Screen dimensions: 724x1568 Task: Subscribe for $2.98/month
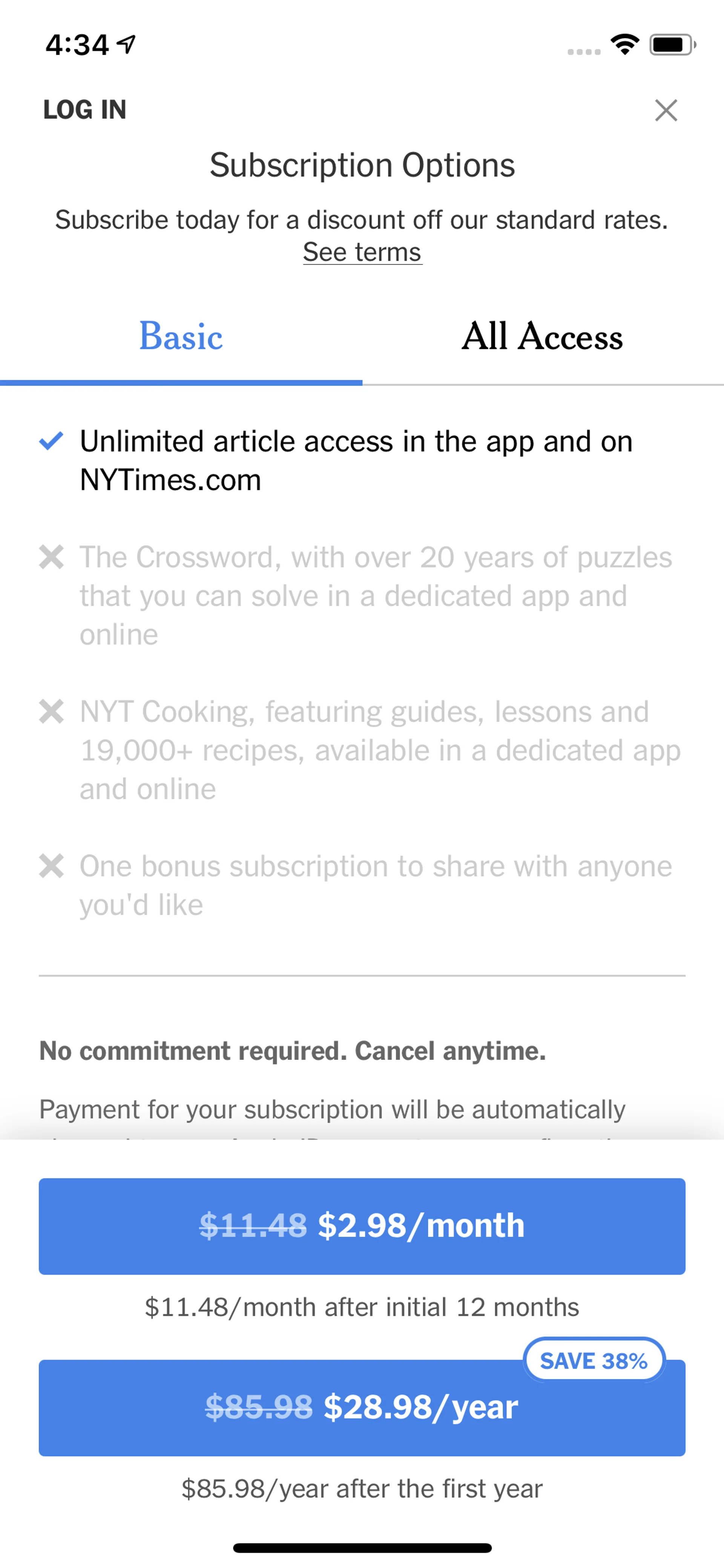click(x=362, y=1226)
